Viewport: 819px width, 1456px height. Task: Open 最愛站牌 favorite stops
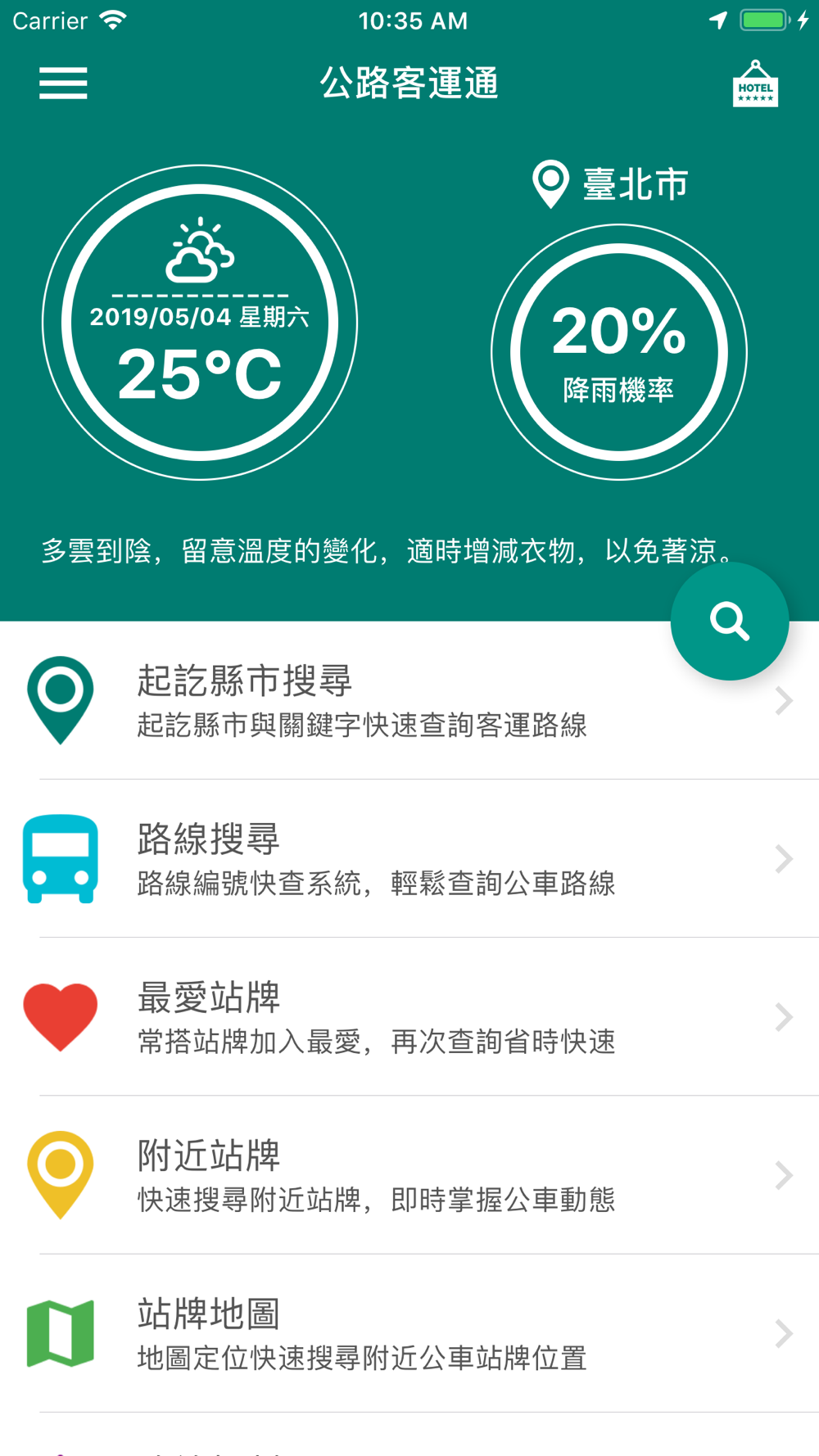pos(409,1017)
